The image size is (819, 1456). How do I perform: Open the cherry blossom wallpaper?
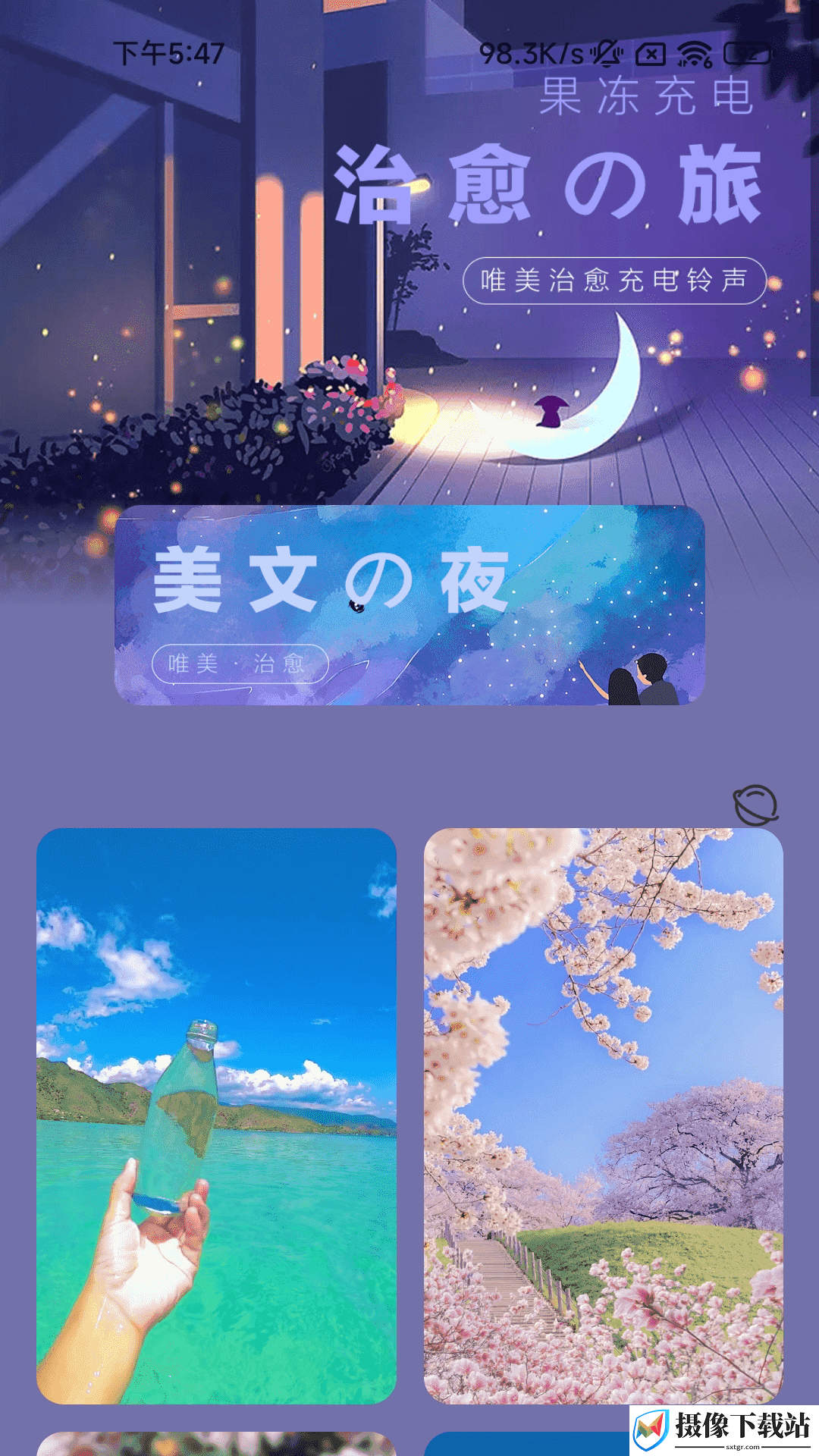point(603,1116)
